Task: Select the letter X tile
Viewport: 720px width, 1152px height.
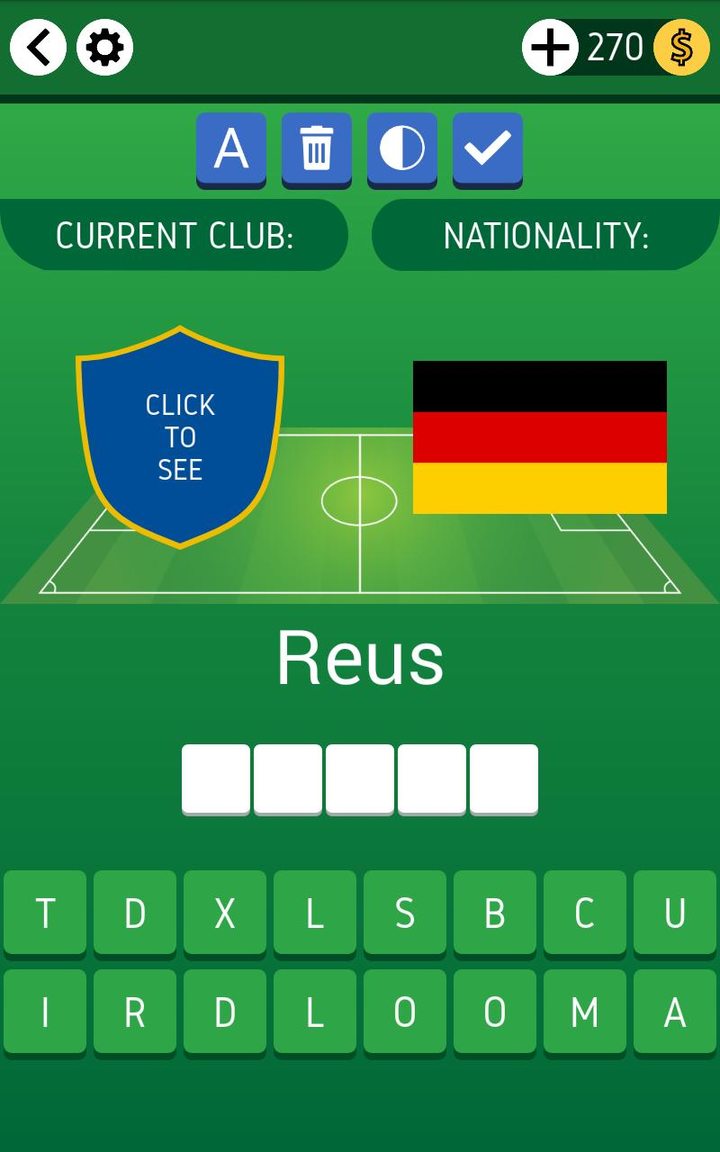Action: click(x=225, y=912)
